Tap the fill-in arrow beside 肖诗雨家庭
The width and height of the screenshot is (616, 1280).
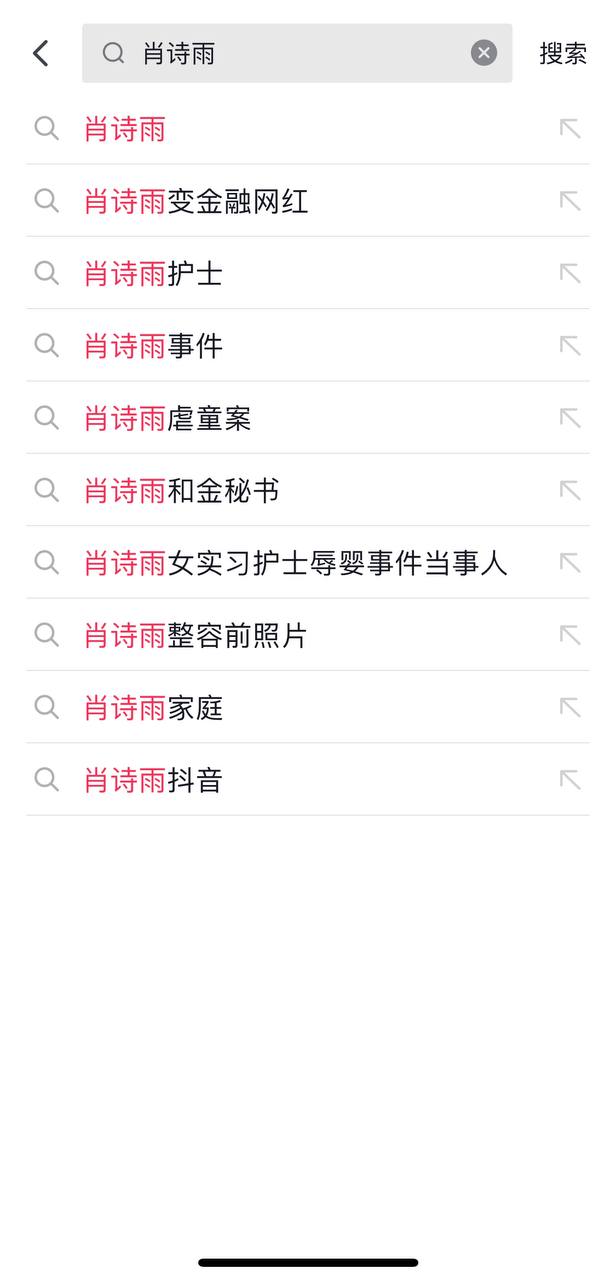tap(570, 707)
